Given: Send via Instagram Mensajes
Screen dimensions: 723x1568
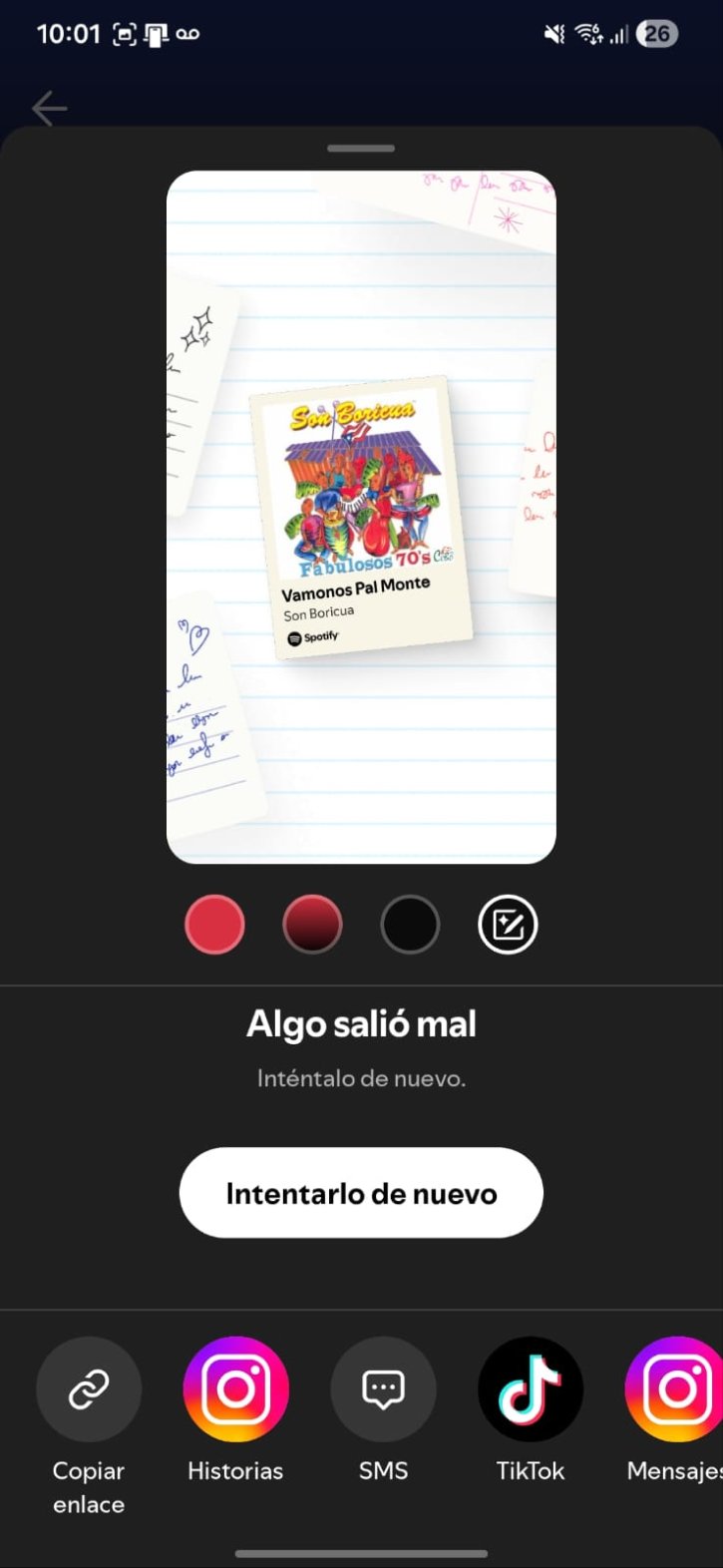Looking at the screenshot, I should point(675,1388).
